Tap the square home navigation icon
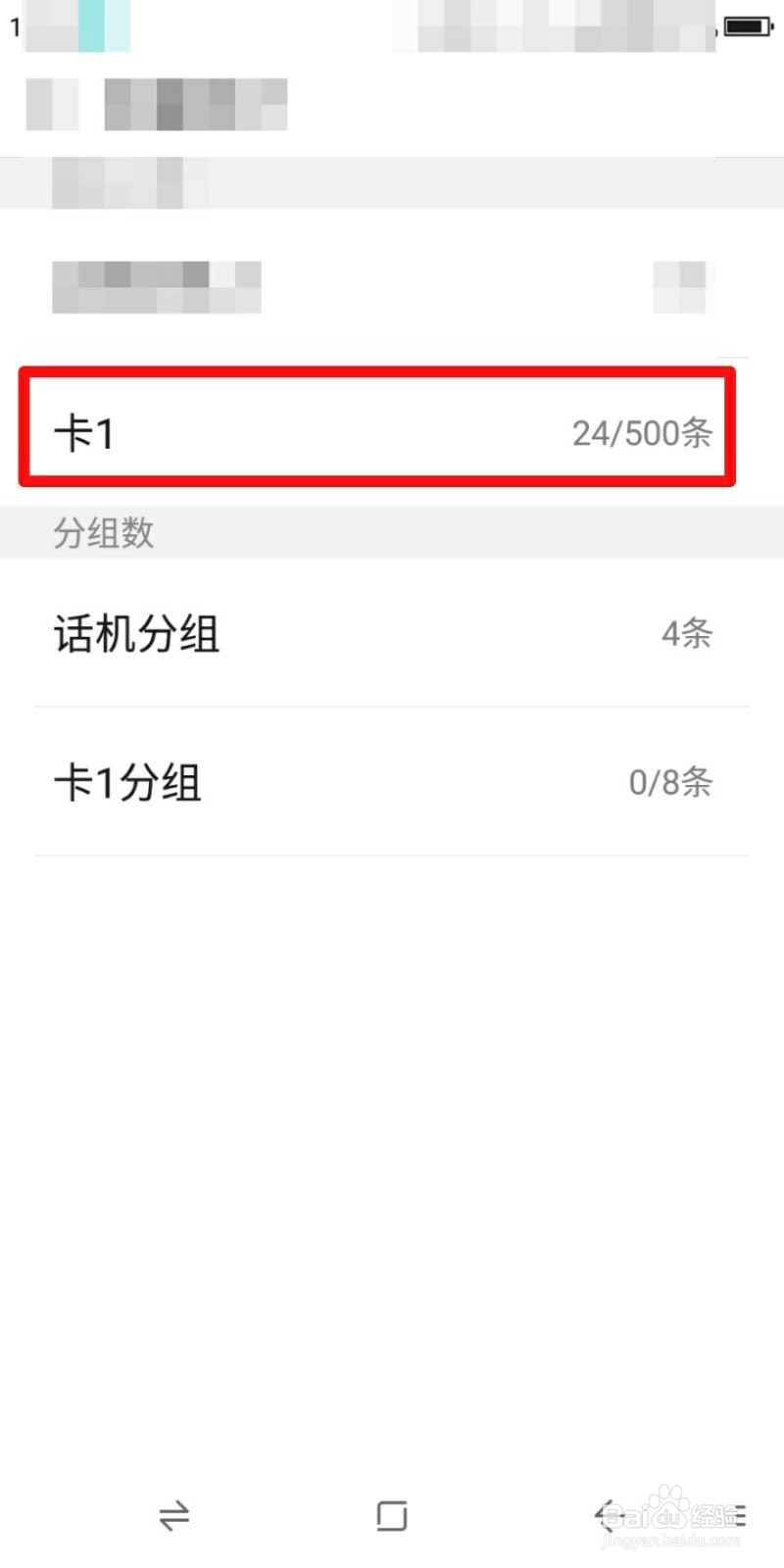This screenshot has width=784, height=1568. [391, 1514]
